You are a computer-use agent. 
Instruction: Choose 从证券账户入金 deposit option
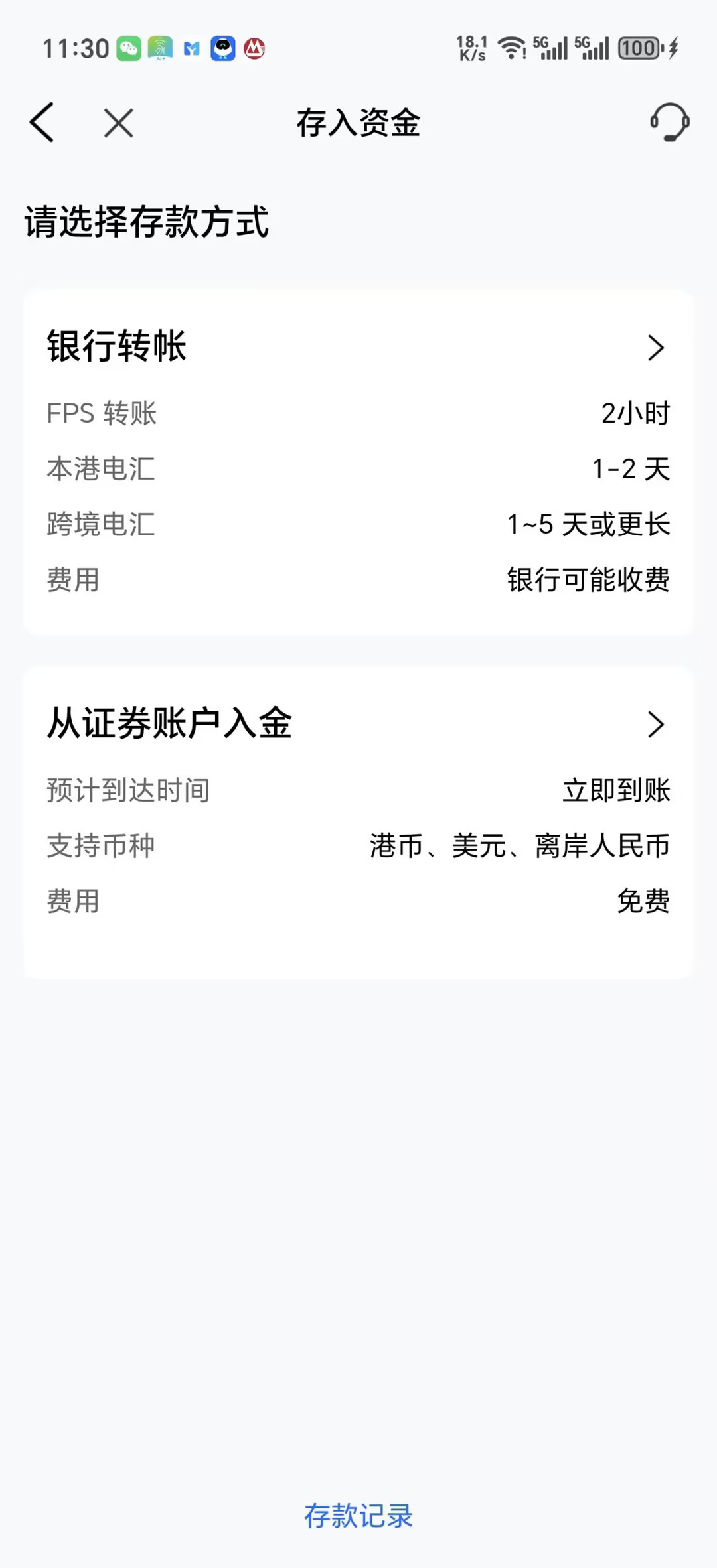[358, 723]
